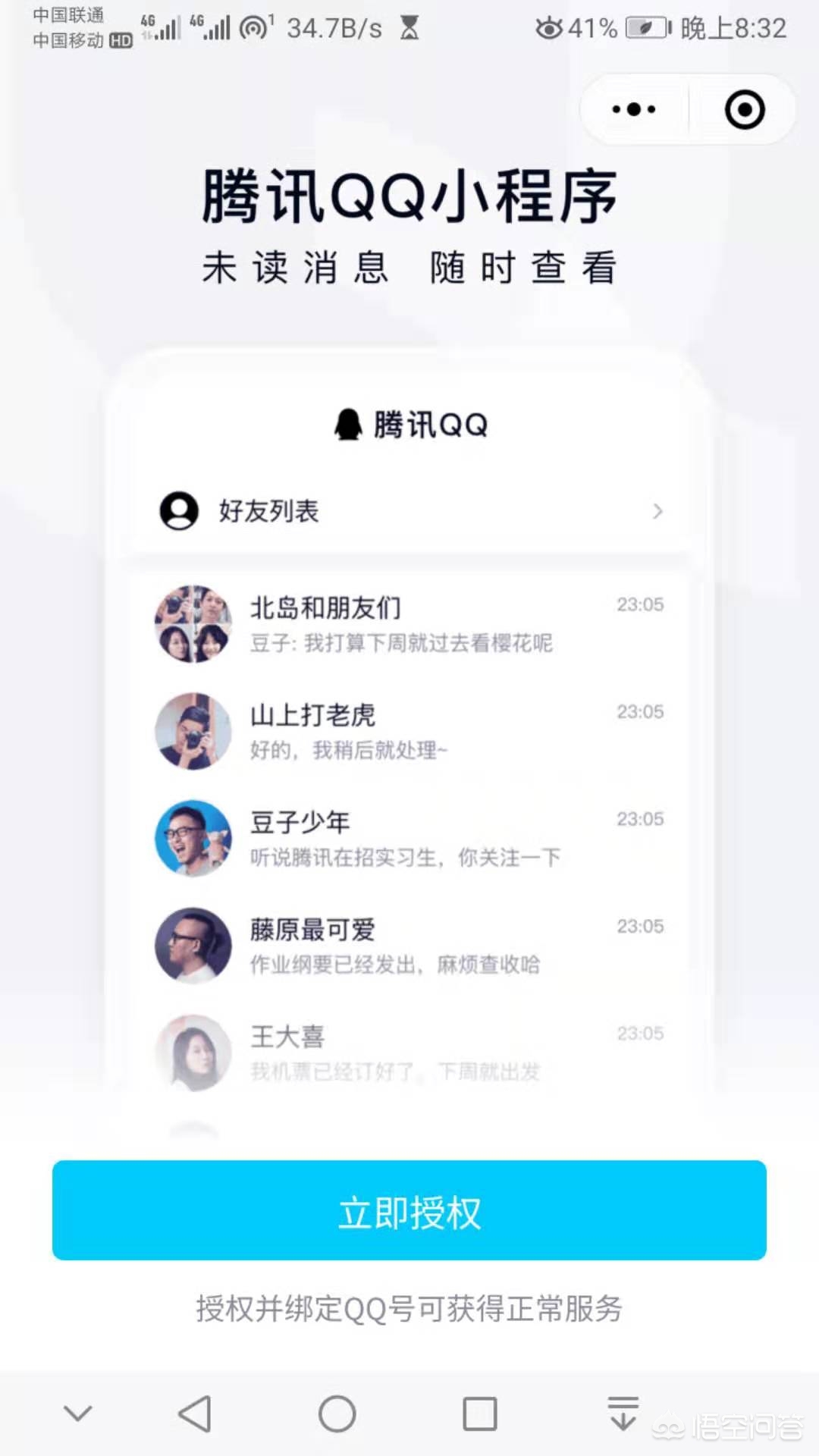Open the recent apps view
This screenshot has width=819, height=1456.
(x=479, y=1414)
